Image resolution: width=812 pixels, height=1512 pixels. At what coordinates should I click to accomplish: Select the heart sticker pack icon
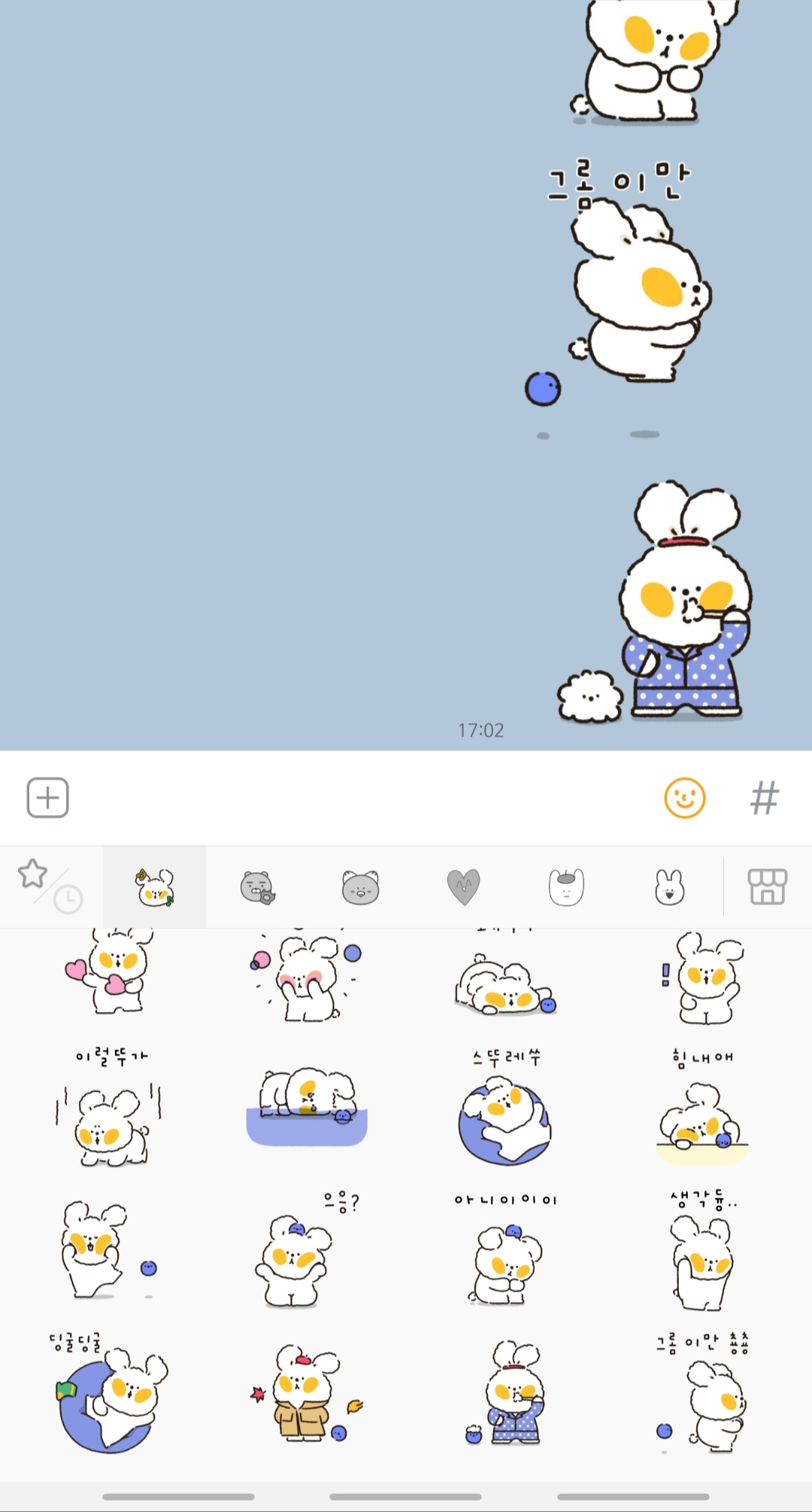pyautogui.click(x=464, y=886)
